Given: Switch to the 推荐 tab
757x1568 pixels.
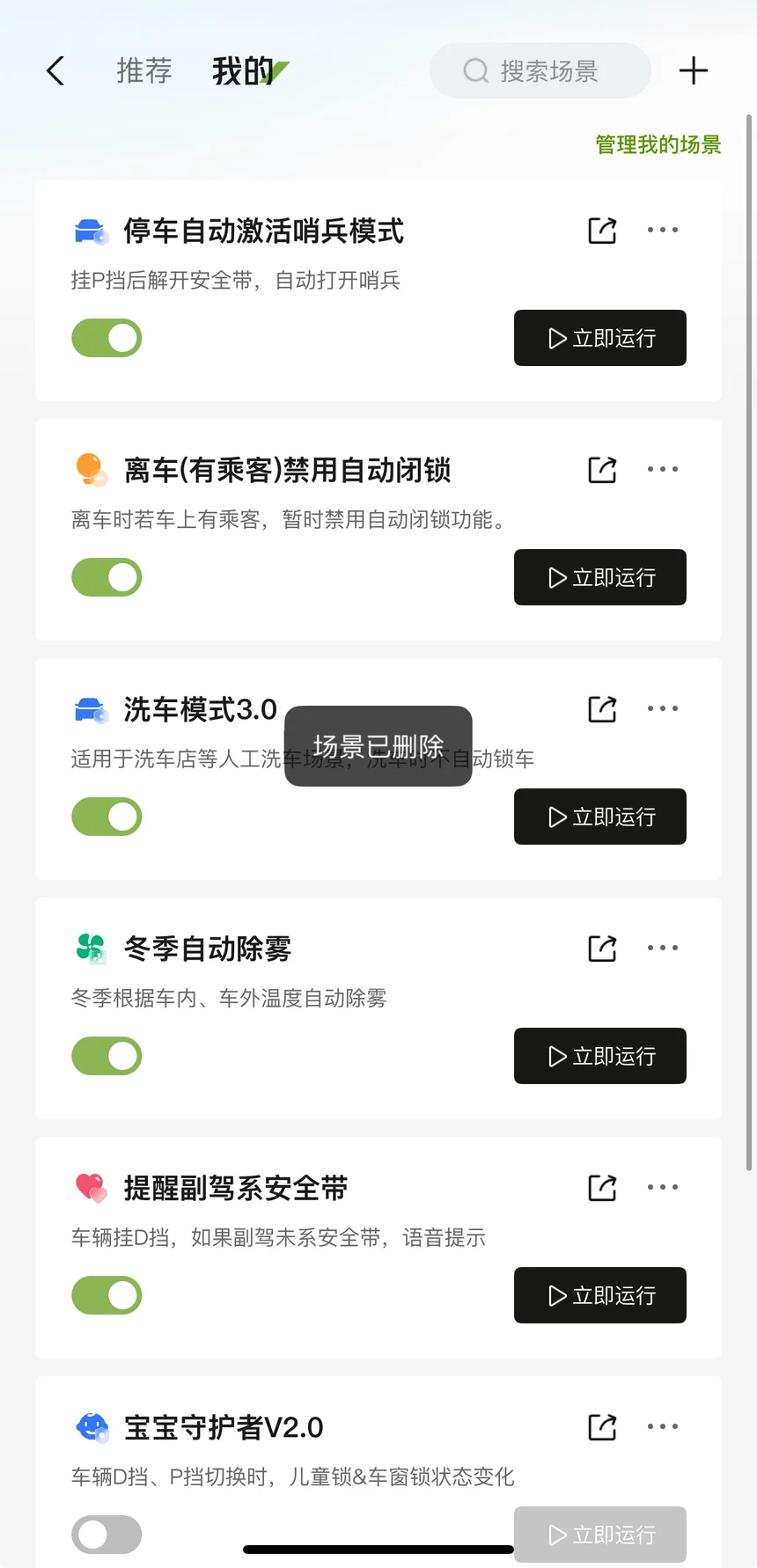Looking at the screenshot, I should pos(144,70).
